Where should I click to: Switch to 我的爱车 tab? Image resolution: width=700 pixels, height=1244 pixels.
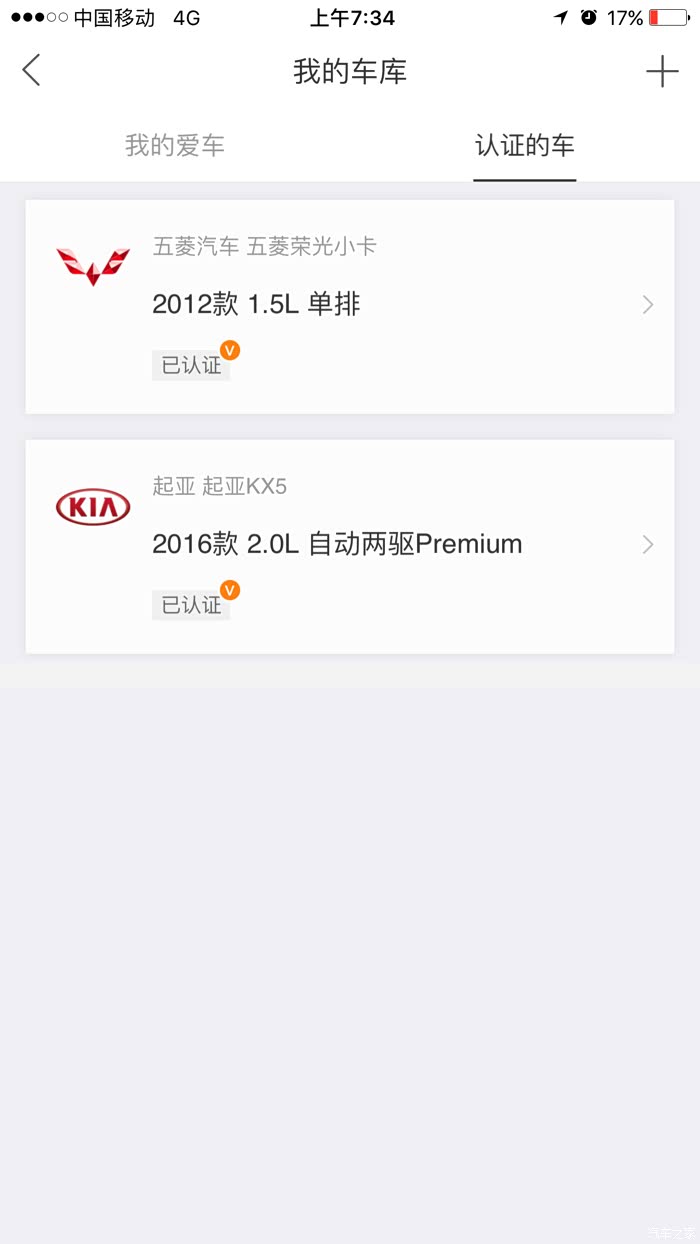tap(175, 146)
